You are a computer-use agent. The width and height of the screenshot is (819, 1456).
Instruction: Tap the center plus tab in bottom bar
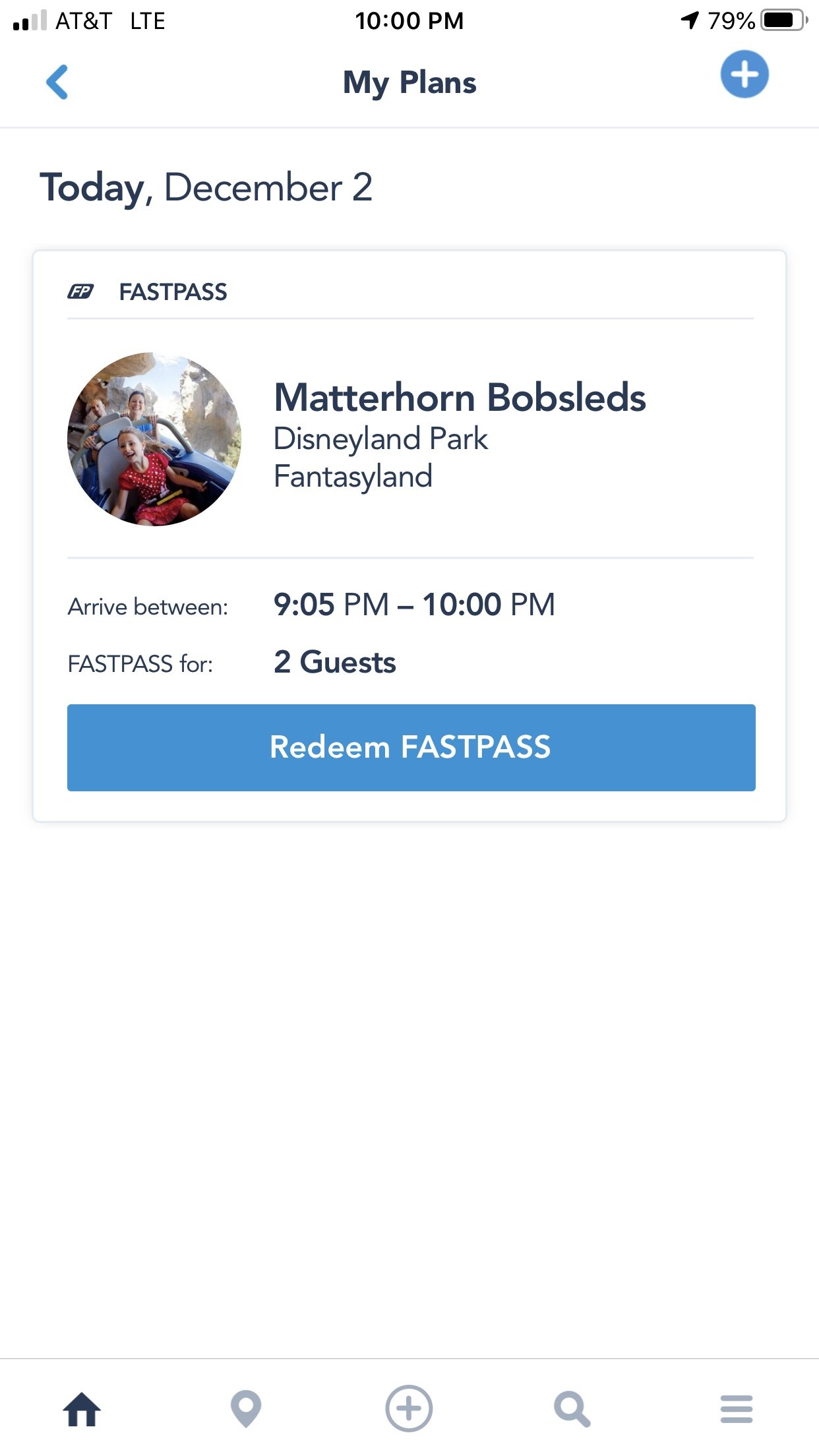click(x=409, y=1409)
